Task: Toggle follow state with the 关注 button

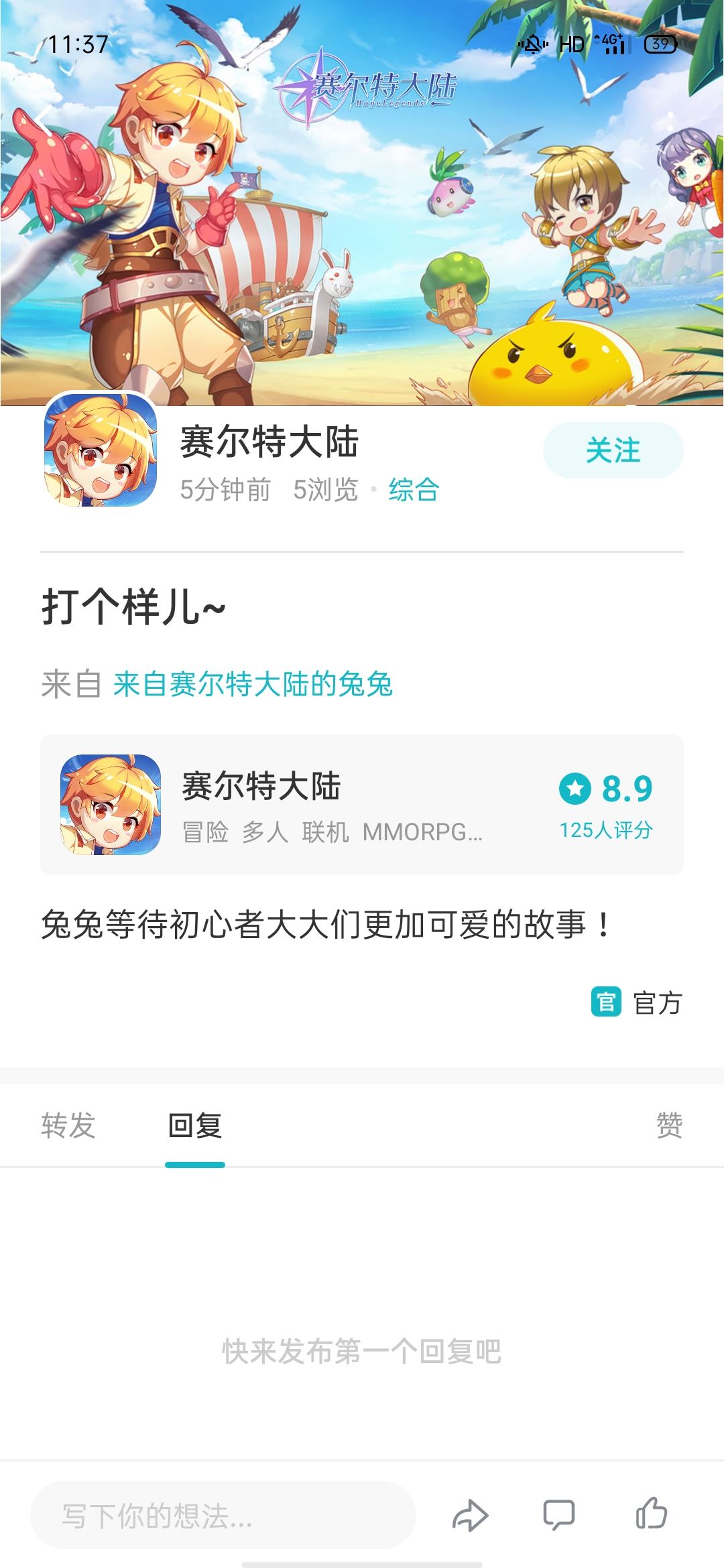Action: [x=613, y=451]
